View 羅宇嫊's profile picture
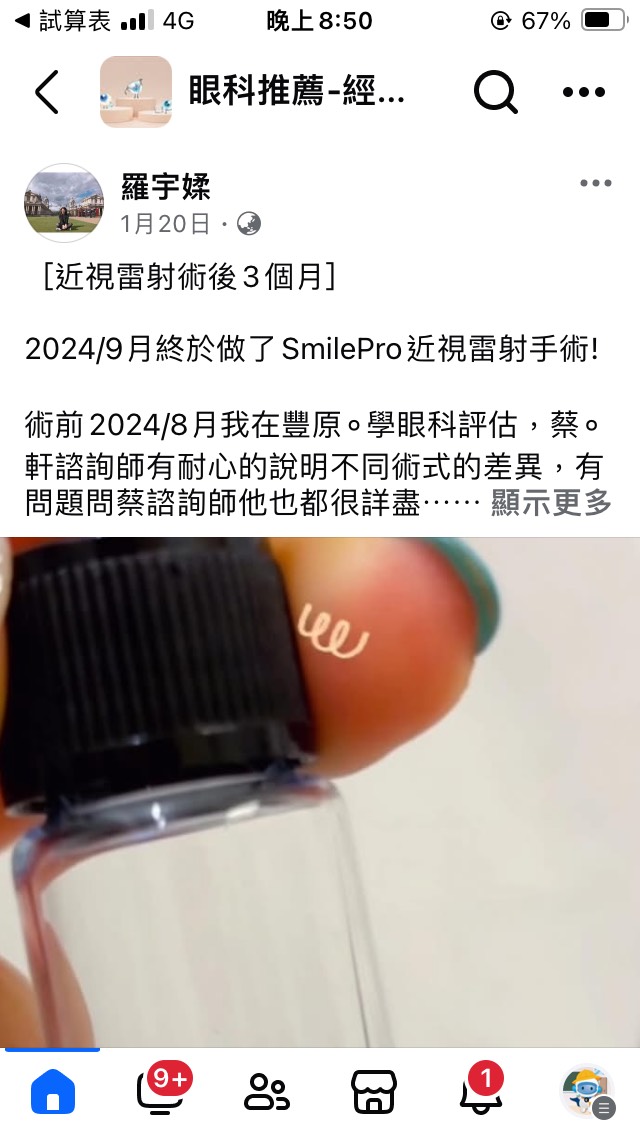 pos(64,203)
